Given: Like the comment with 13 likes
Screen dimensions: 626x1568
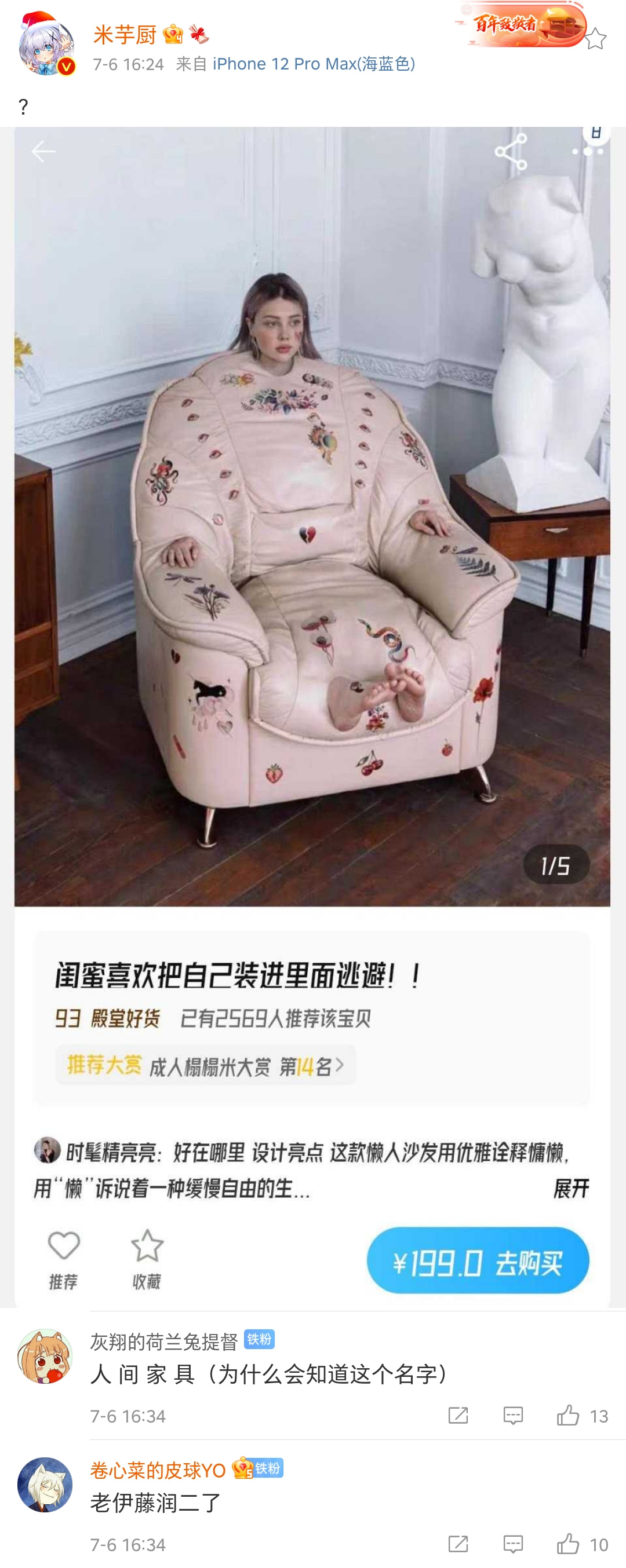Looking at the screenshot, I should click(x=568, y=1416).
